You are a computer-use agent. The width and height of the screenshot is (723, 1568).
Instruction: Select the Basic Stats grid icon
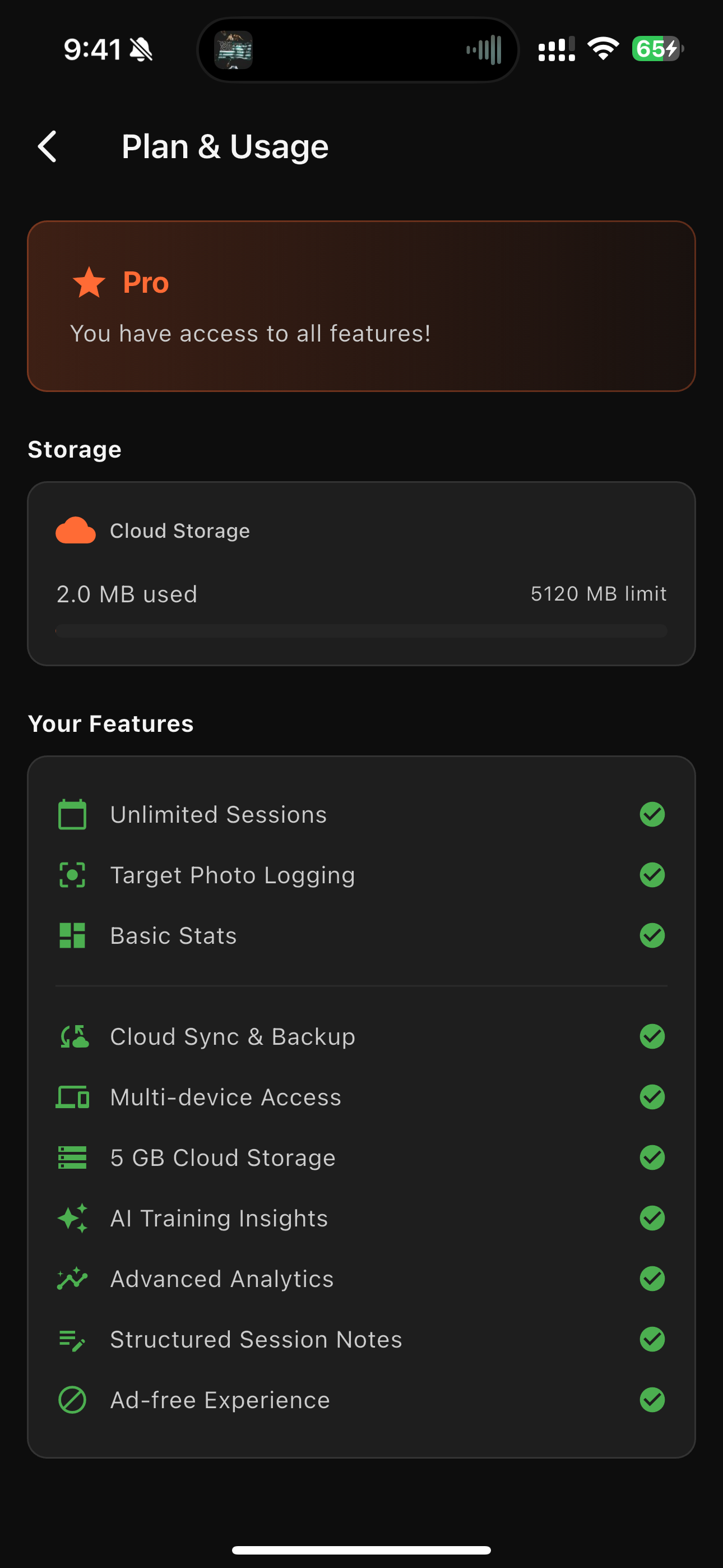point(72,935)
